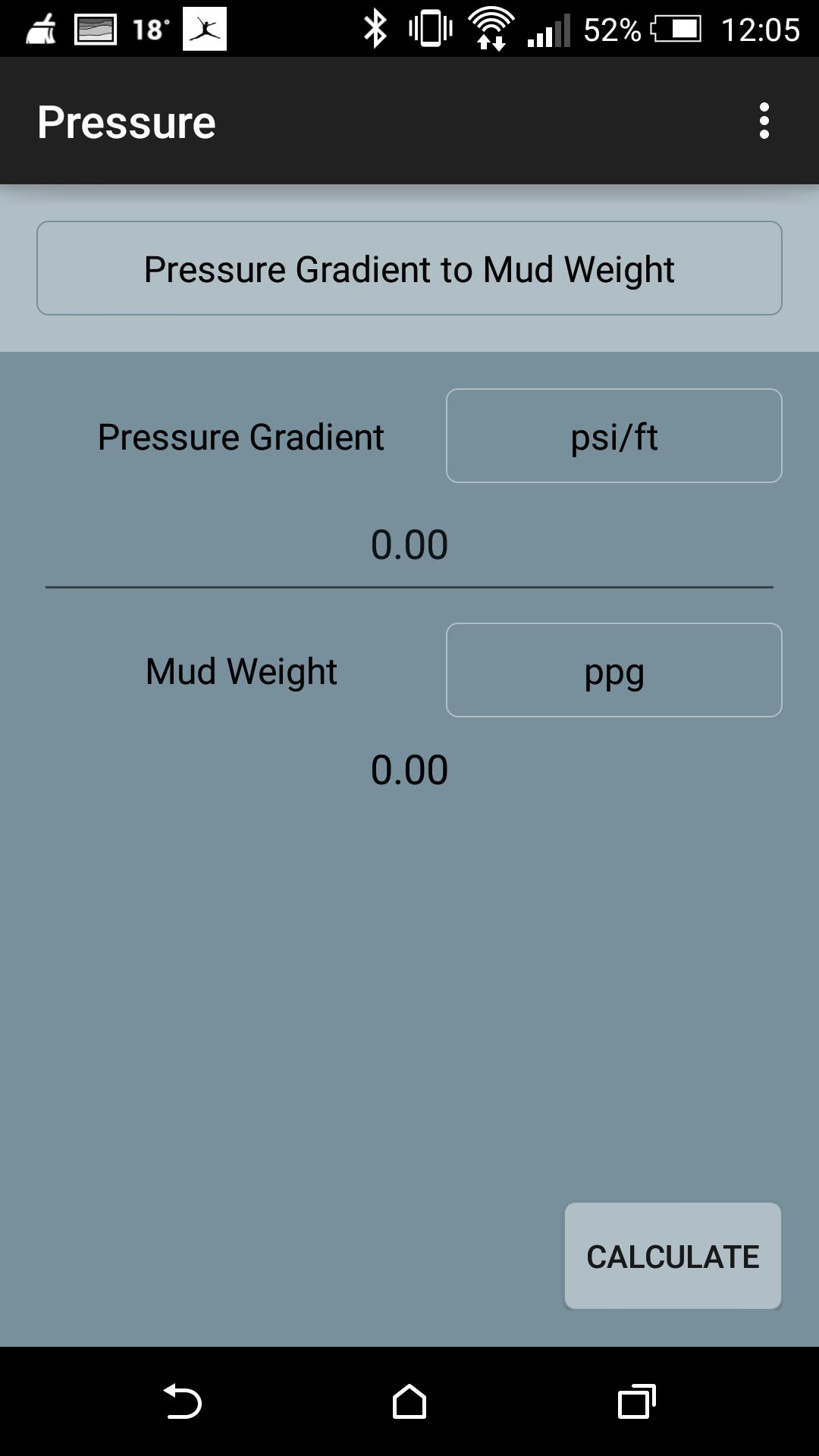Select the Pressure title in the app bar
This screenshot has width=819, height=1456.
coord(126,120)
